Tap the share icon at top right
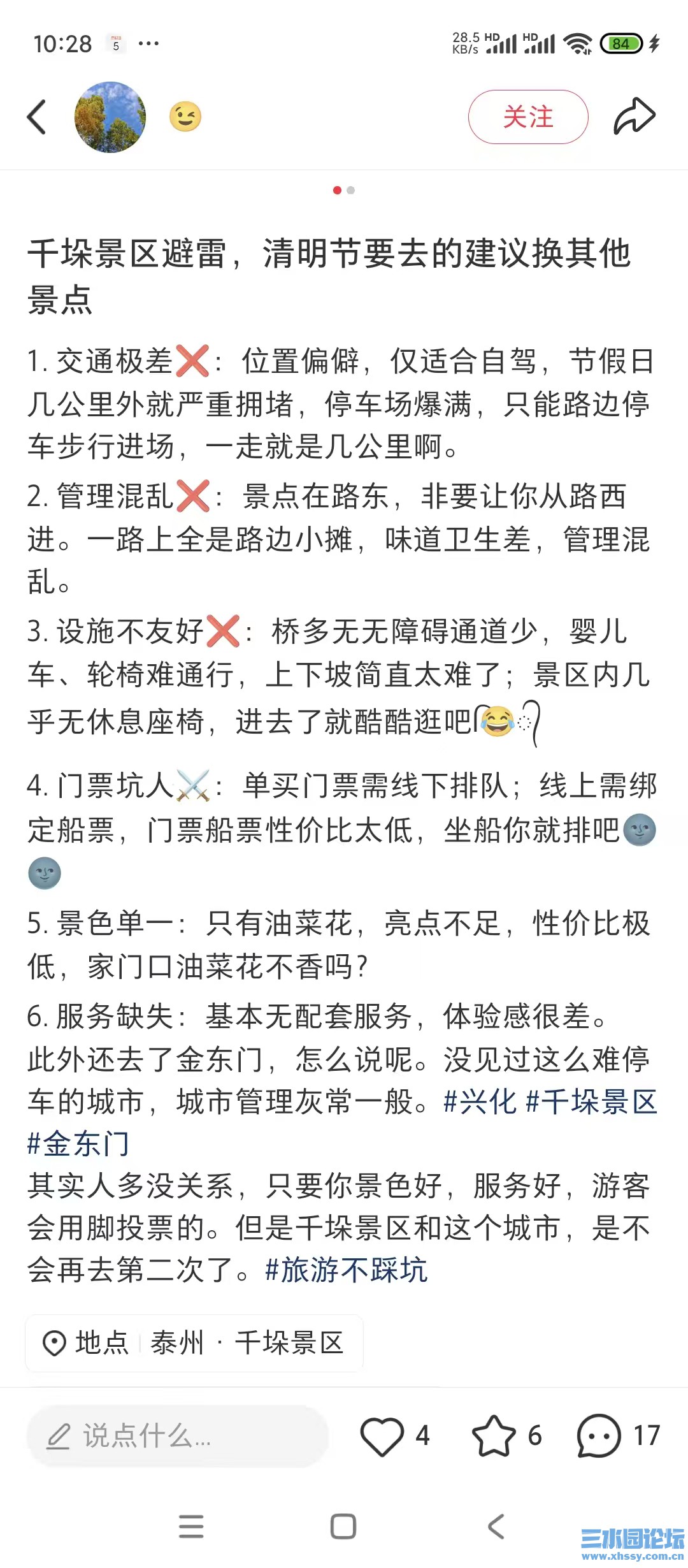Viewport: 688px width, 1568px height. [x=634, y=117]
